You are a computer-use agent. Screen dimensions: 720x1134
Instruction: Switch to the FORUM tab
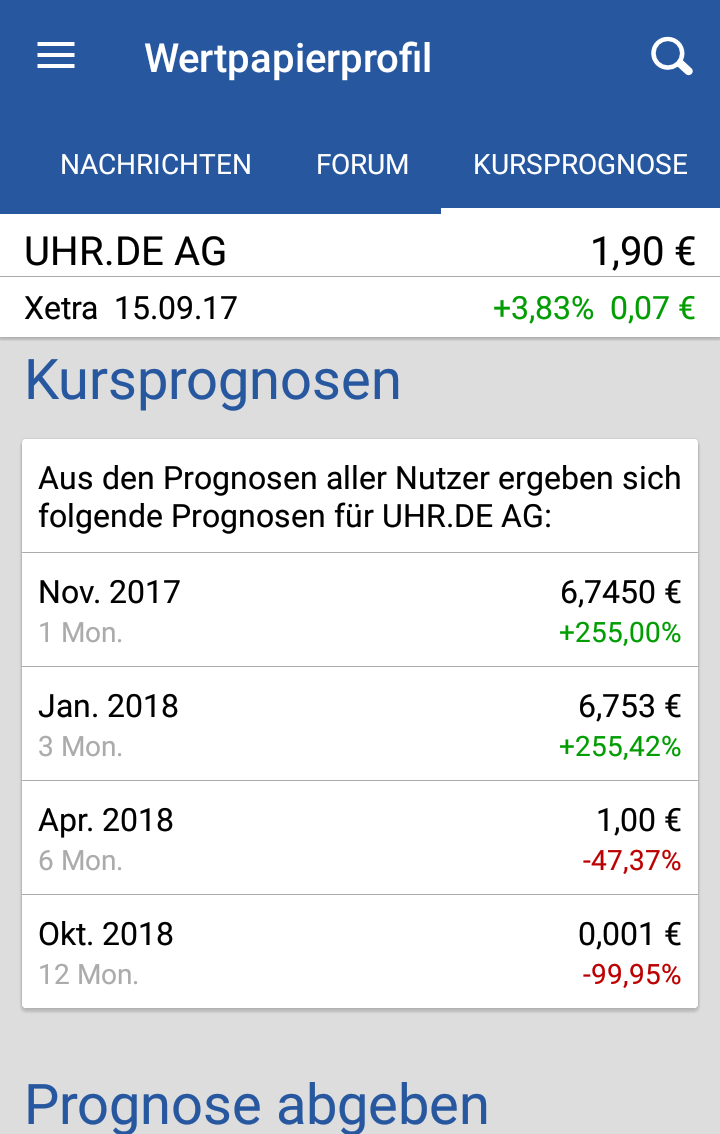click(362, 164)
